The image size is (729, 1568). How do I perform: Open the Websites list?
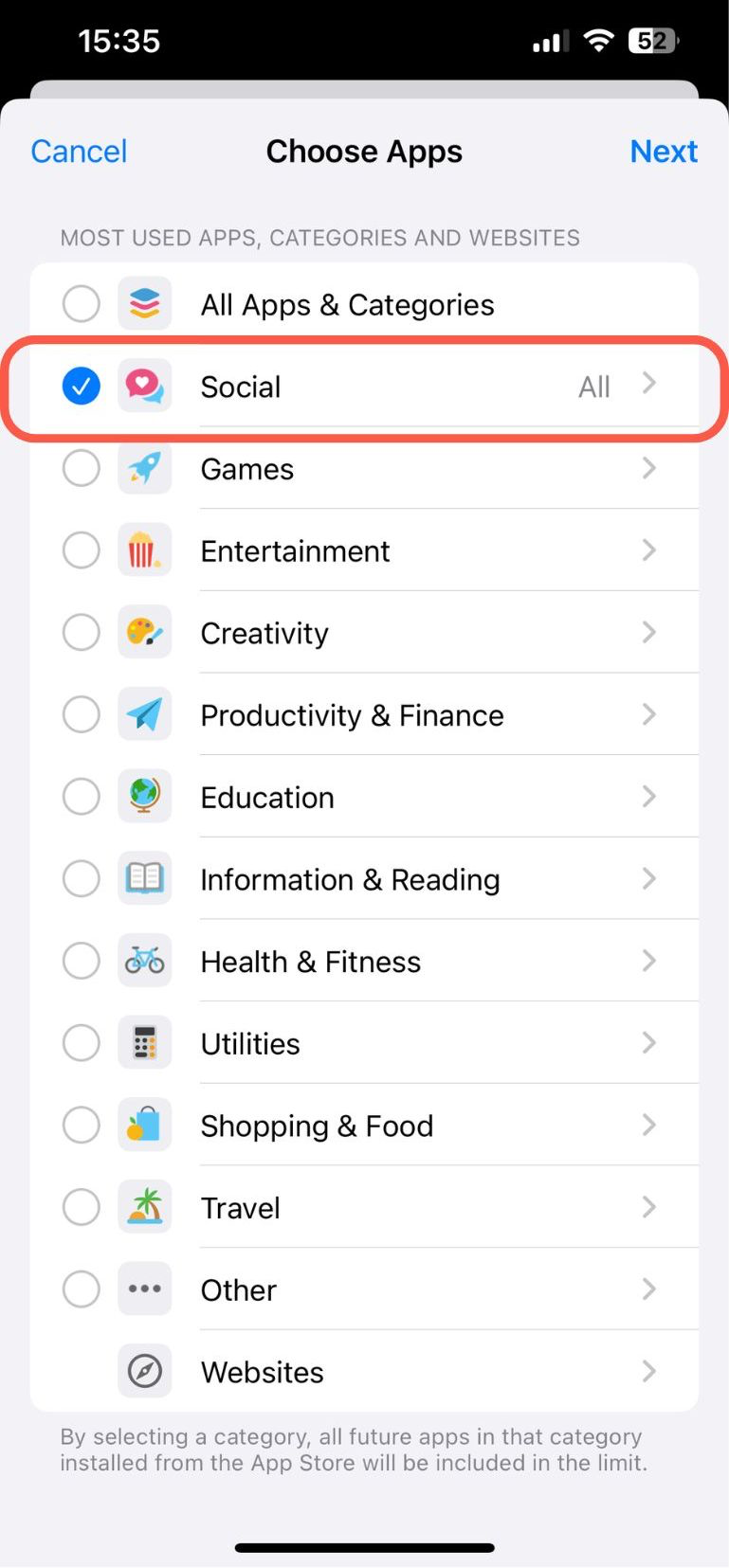click(648, 1371)
